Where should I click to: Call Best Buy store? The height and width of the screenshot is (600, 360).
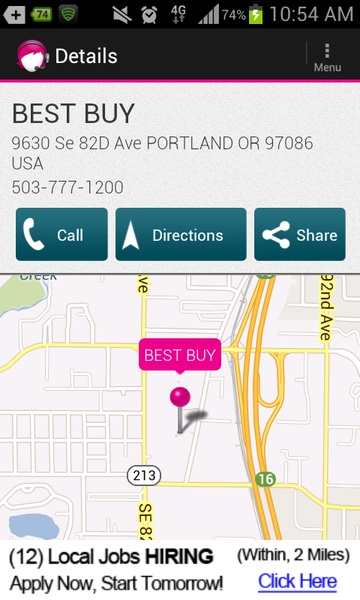click(x=62, y=235)
